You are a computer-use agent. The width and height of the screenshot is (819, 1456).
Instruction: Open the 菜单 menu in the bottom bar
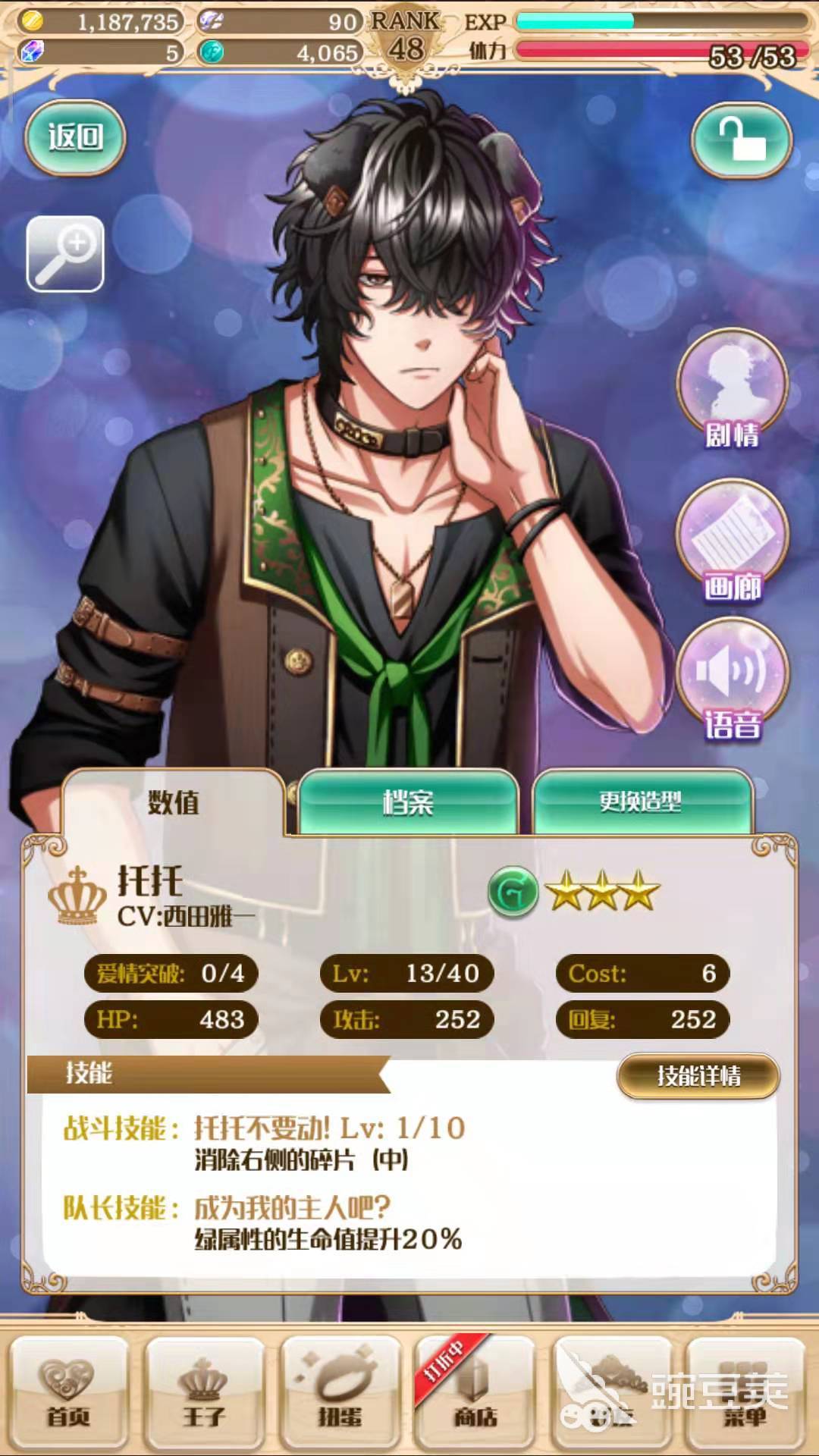tap(745, 1392)
